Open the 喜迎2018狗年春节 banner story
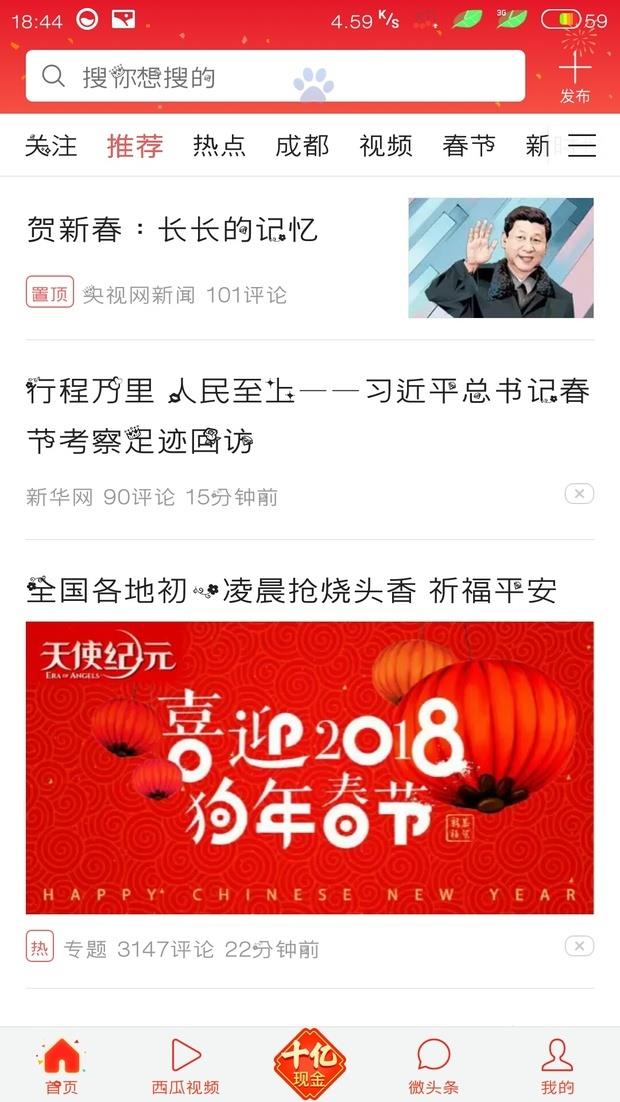The image size is (620, 1102). [x=309, y=767]
